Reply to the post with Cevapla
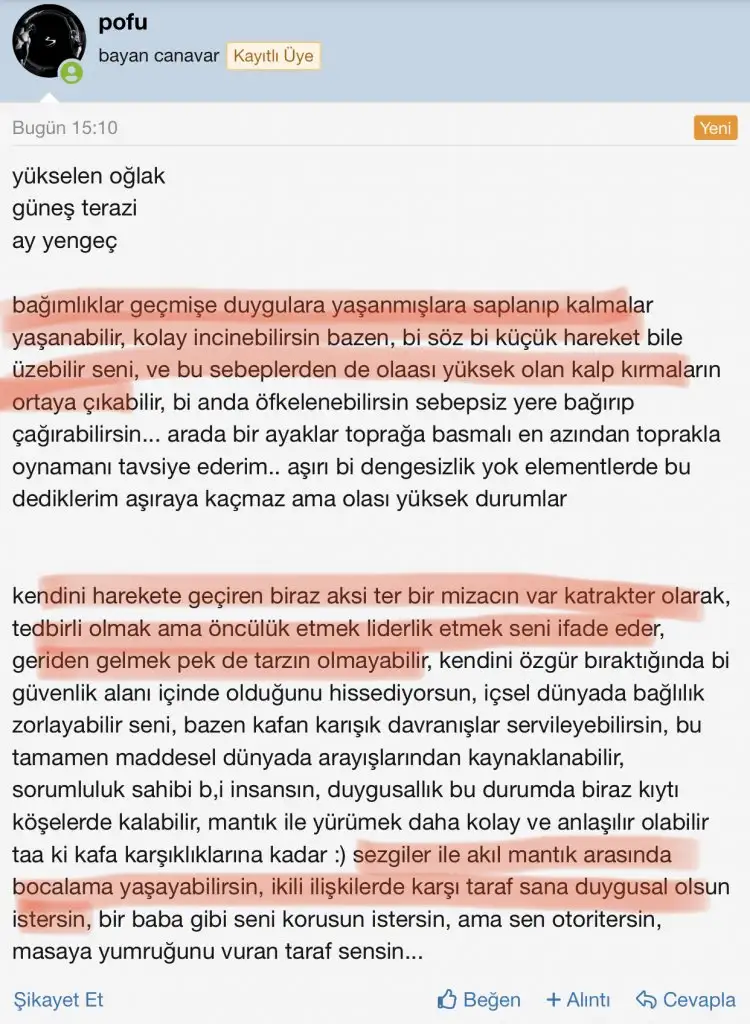 pyautogui.click(x=686, y=1000)
